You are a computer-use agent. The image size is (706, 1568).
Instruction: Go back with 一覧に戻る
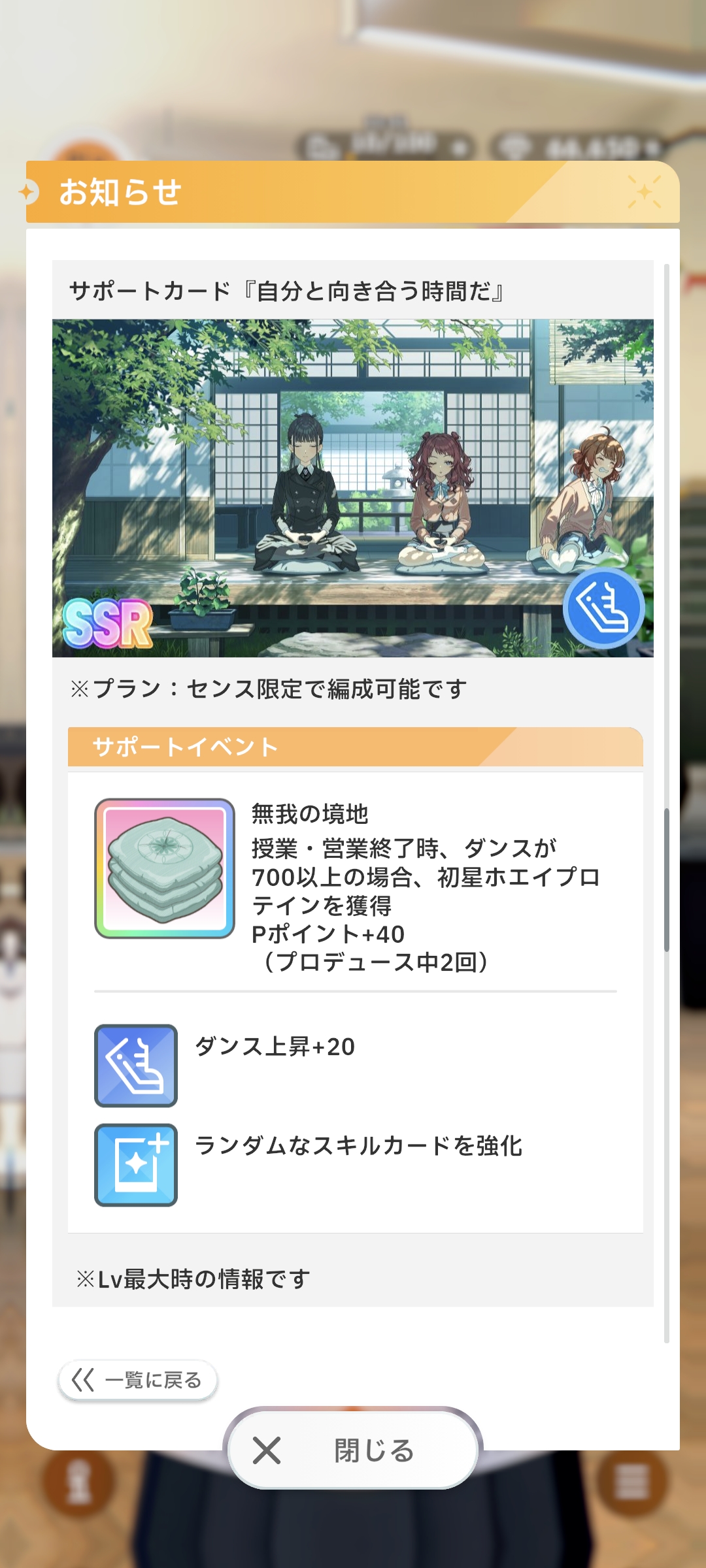(138, 1380)
